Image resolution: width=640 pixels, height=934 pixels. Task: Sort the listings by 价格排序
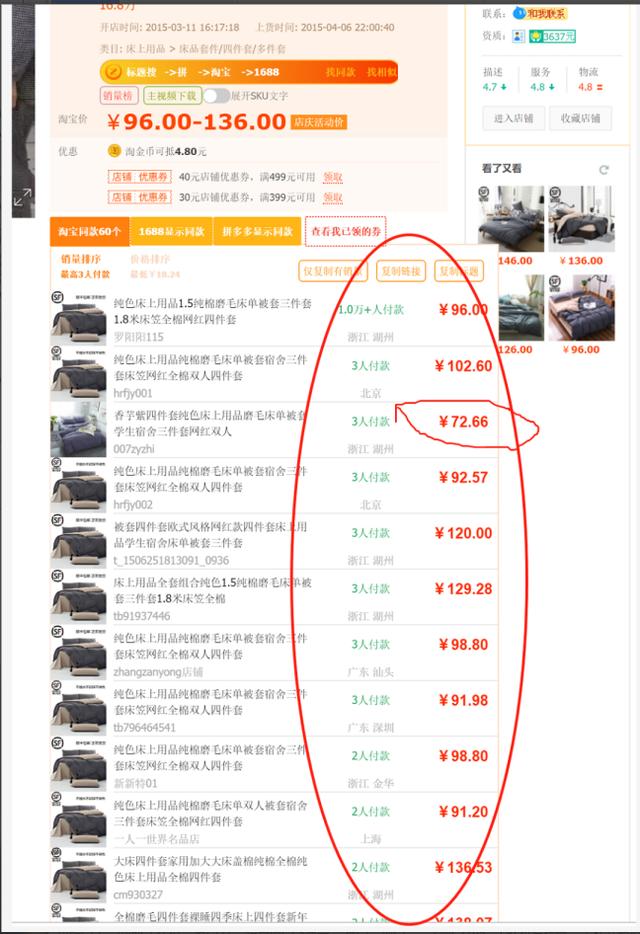150,259
